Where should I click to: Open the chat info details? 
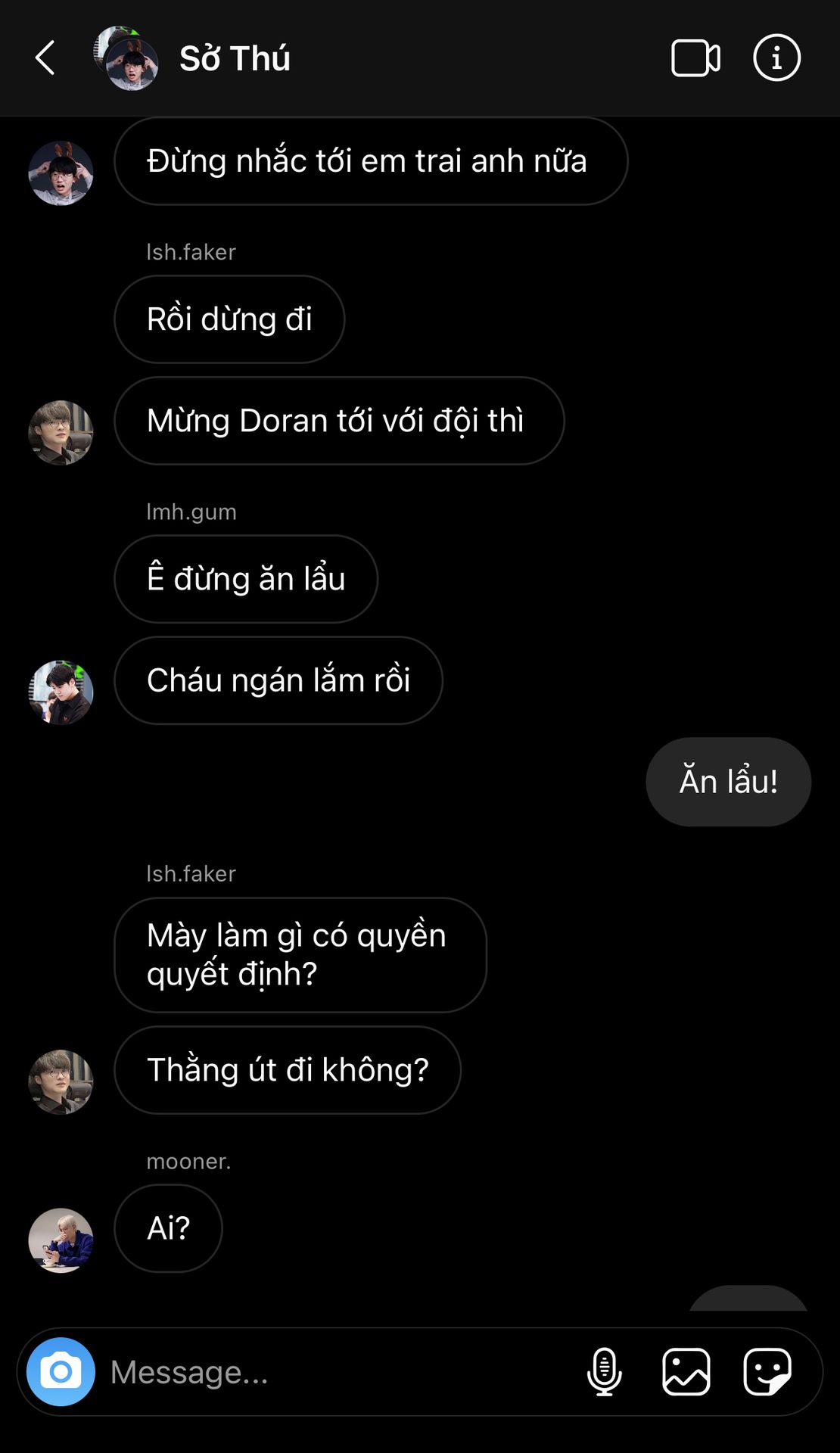[776, 58]
